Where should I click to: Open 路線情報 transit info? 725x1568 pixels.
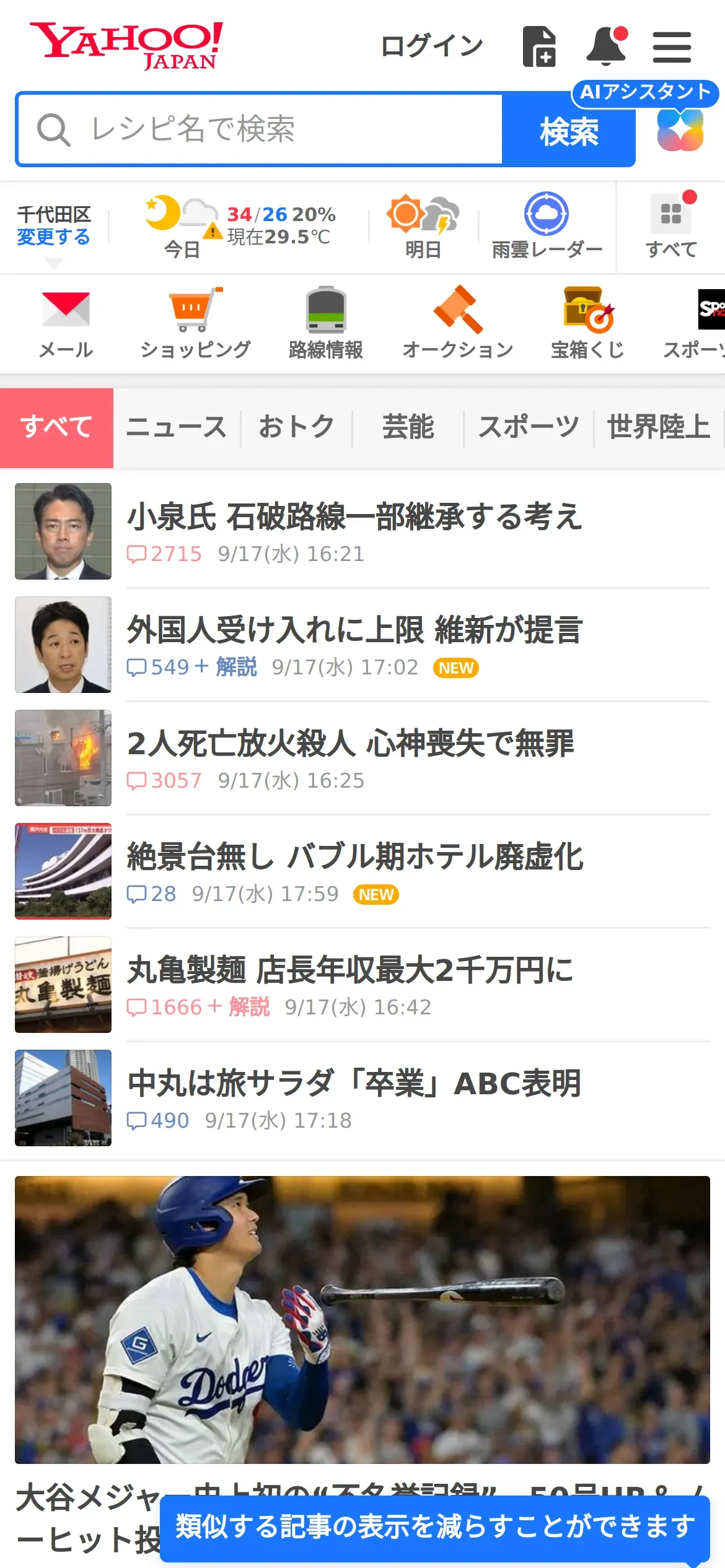tap(326, 323)
